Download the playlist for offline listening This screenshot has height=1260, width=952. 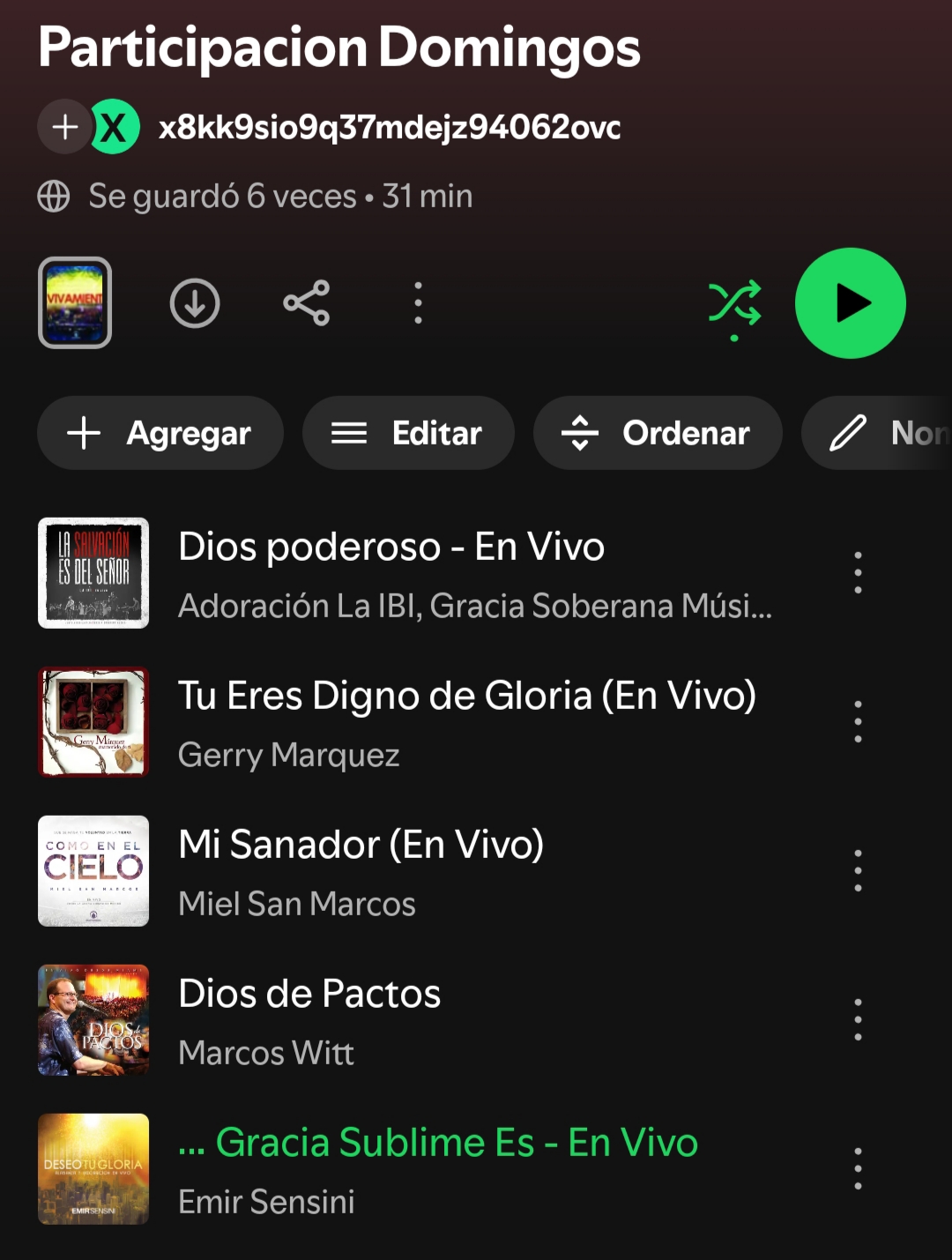195,303
